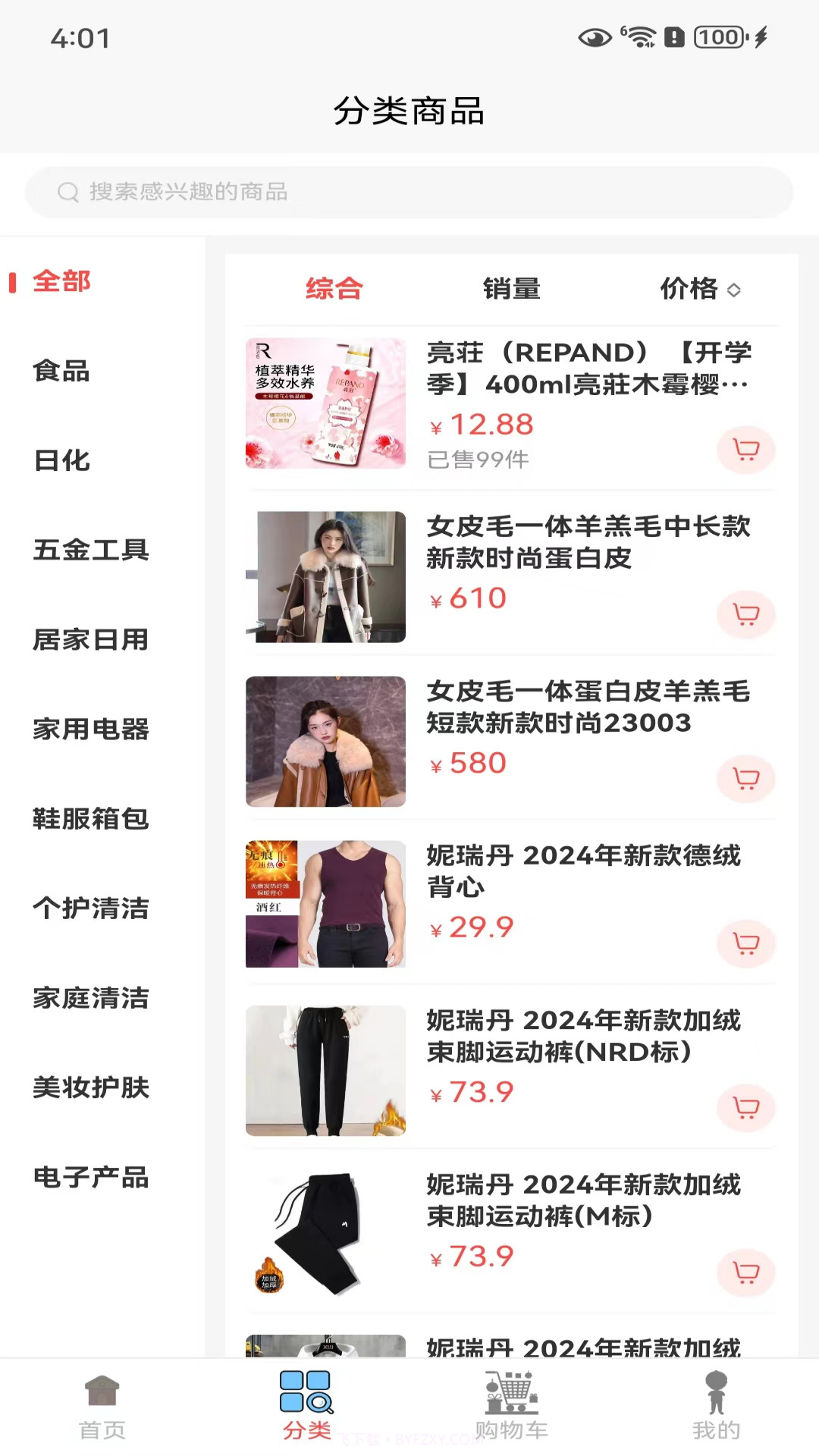Add the REPAND shampoo to cart via cart icon
819x1456 pixels.
click(x=746, y=450)
